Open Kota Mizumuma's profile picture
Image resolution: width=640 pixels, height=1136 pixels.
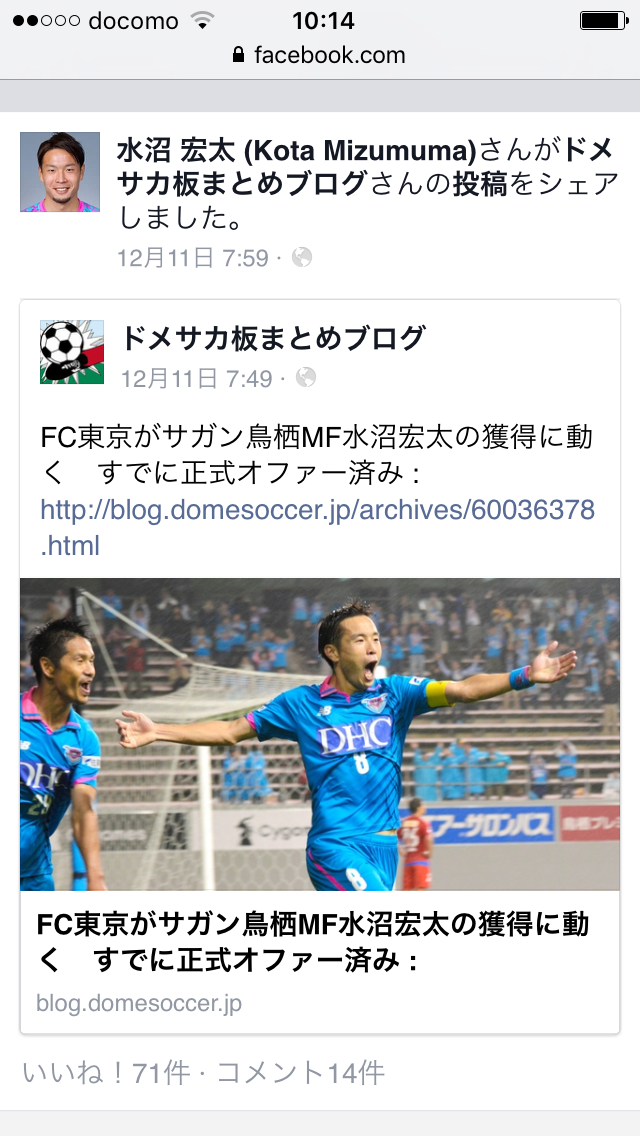click(59, 172)
